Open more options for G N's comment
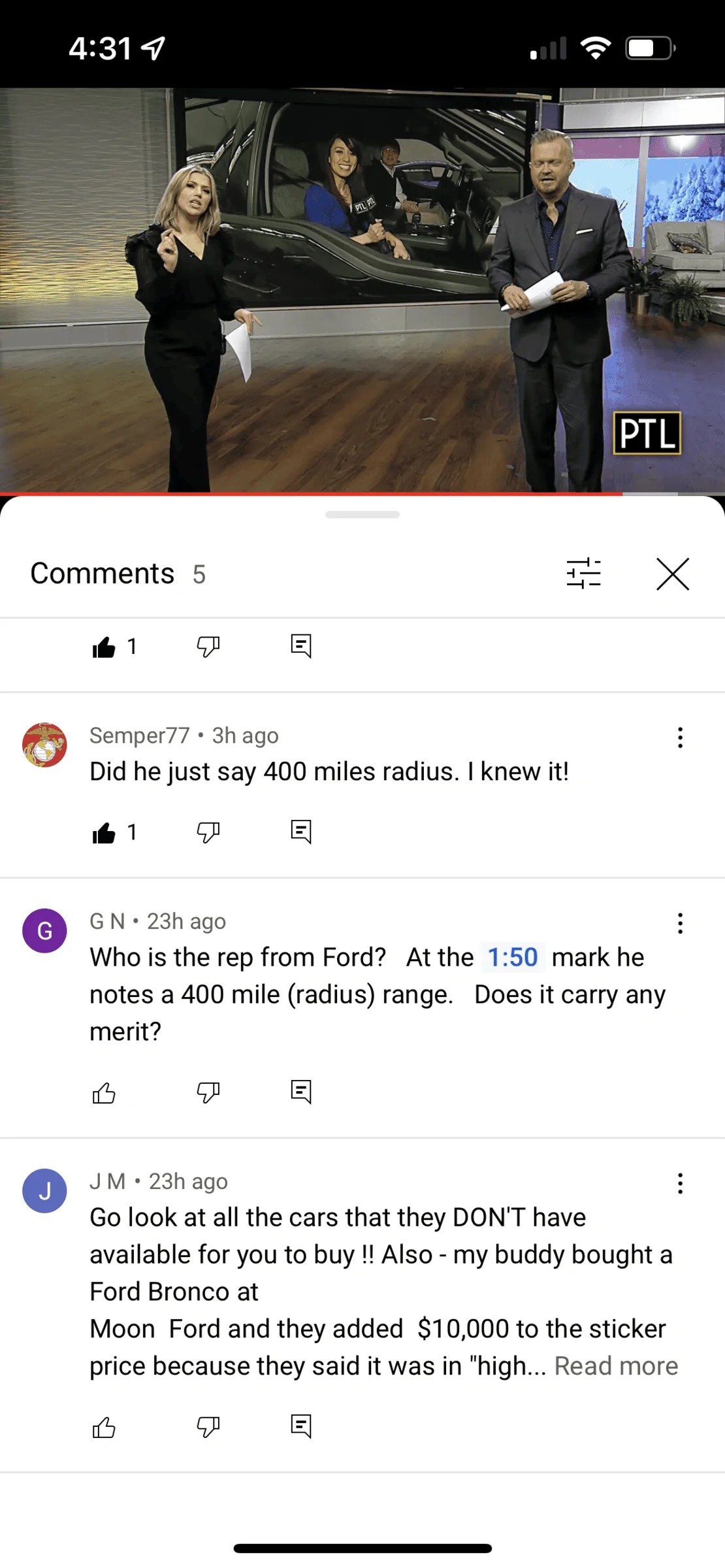 coord(680,923)
